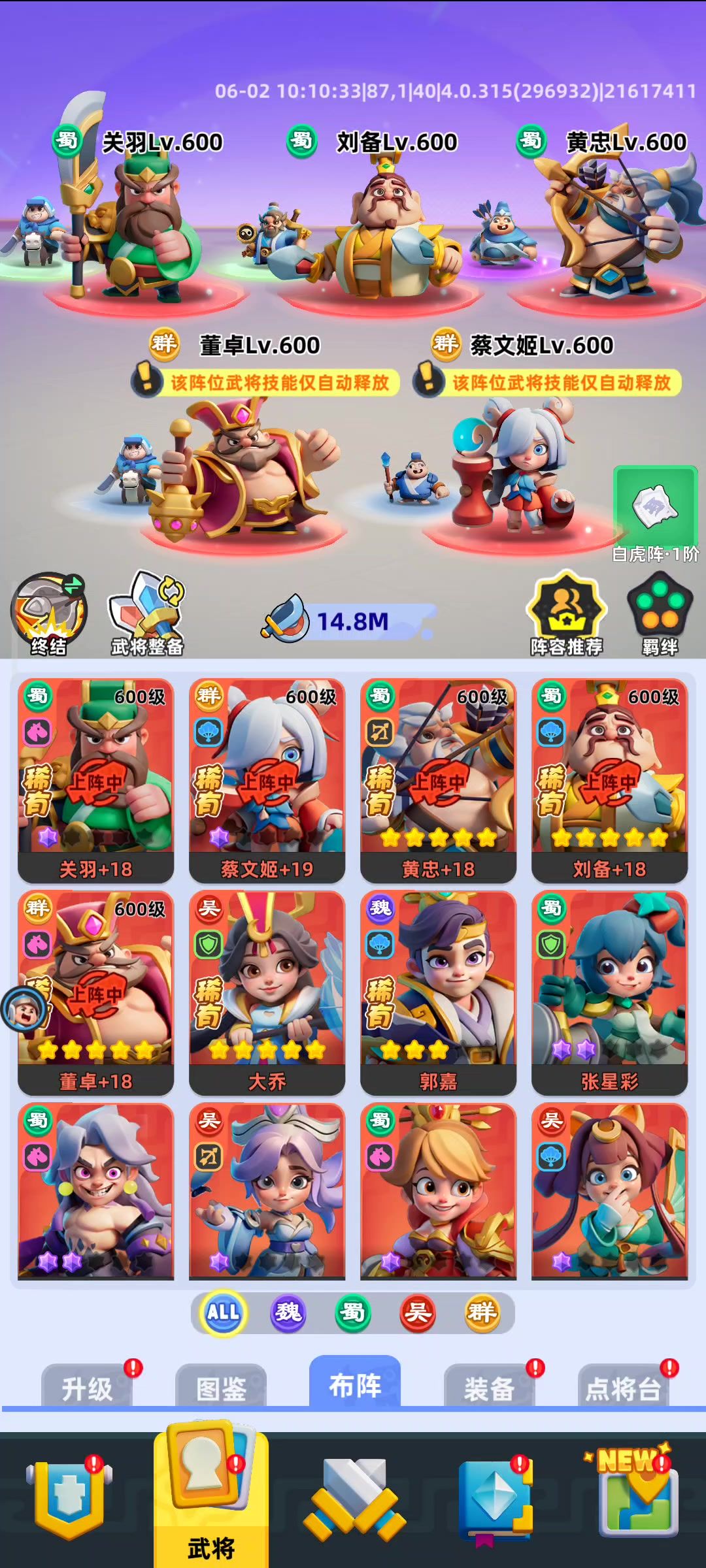The height and width of the screenshot is (1568, 706).
Task: Filter heroes by 吴 faction
Action: [x=417, y=1312]
